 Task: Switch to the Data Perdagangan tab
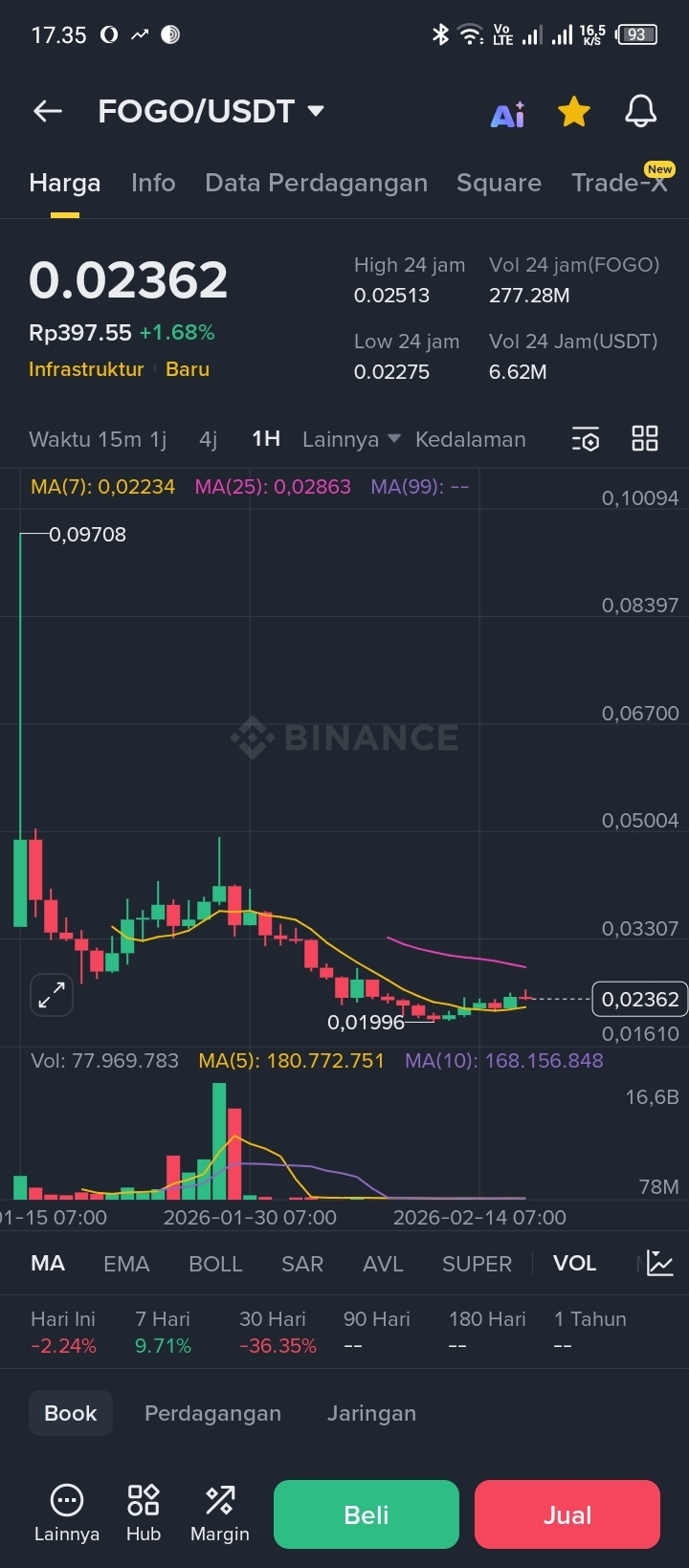[316, 183]
